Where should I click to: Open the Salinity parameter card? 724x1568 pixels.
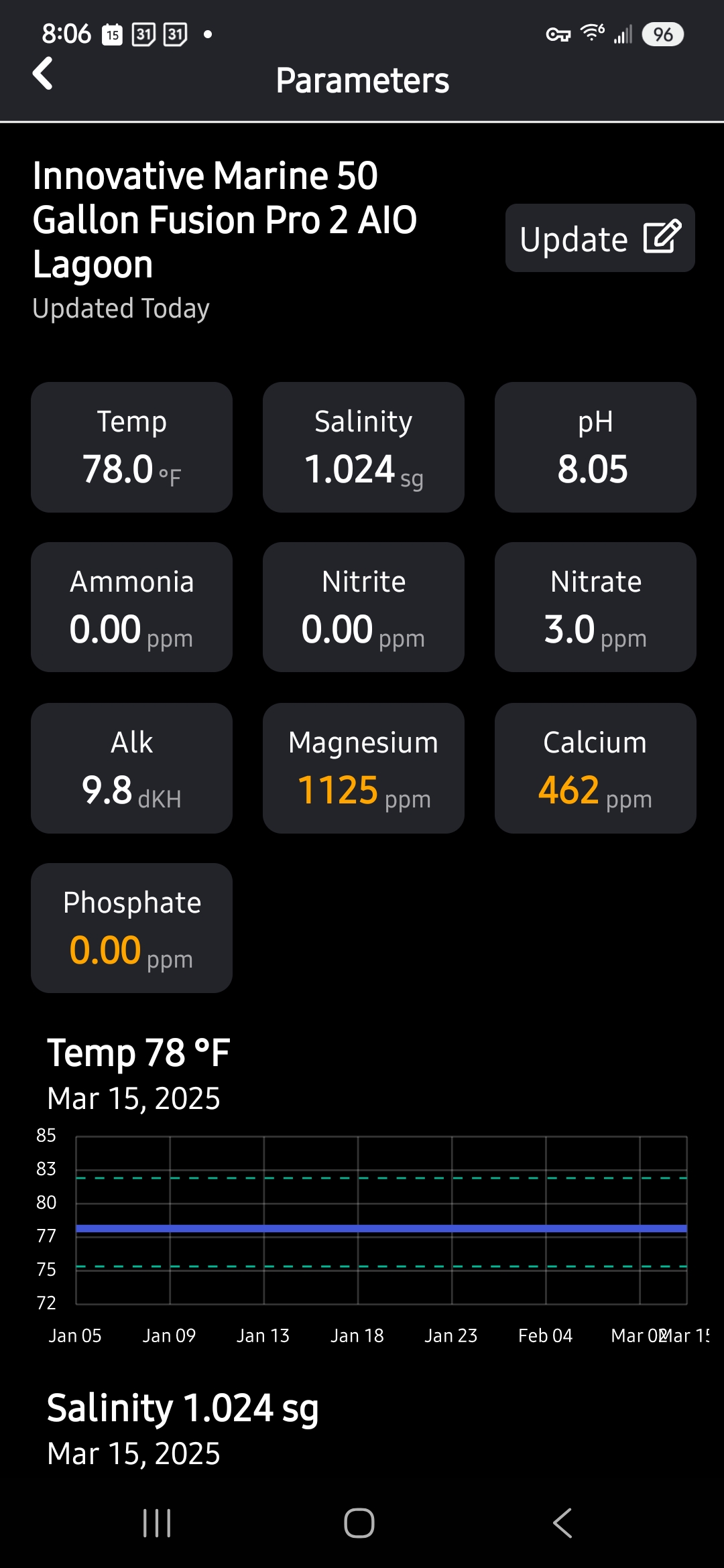pos(363,448)
